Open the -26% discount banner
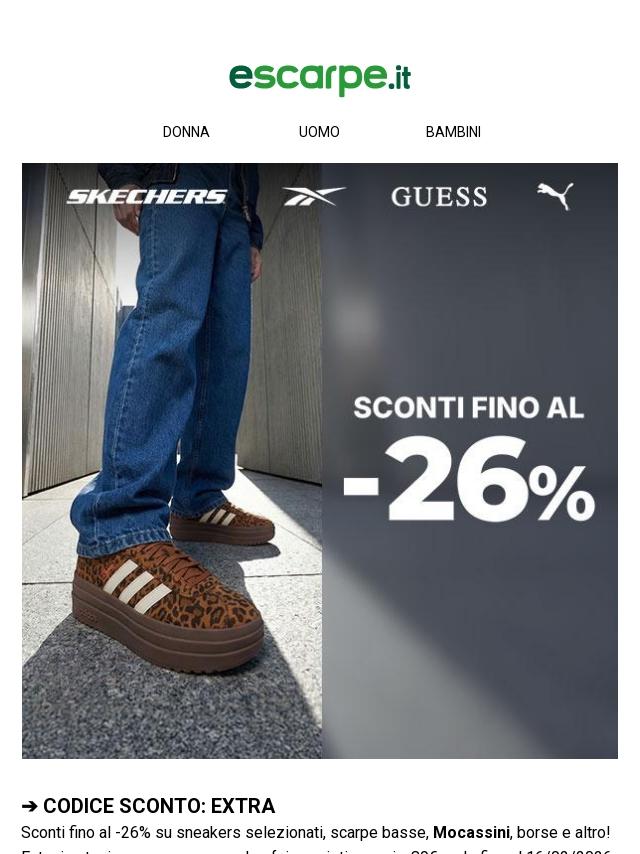 (320, 461)
